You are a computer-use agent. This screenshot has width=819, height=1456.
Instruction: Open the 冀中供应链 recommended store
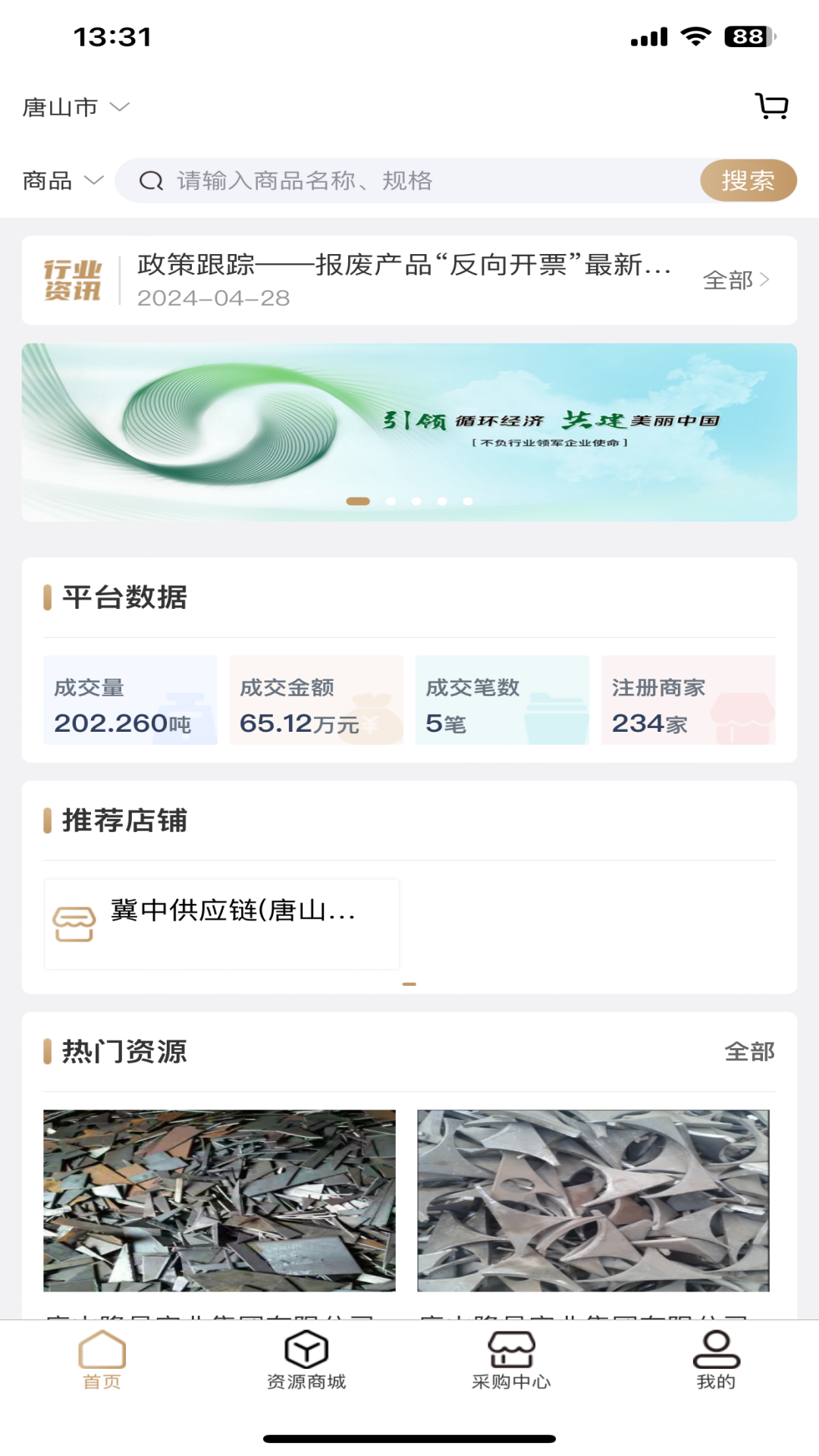(221, 923)
